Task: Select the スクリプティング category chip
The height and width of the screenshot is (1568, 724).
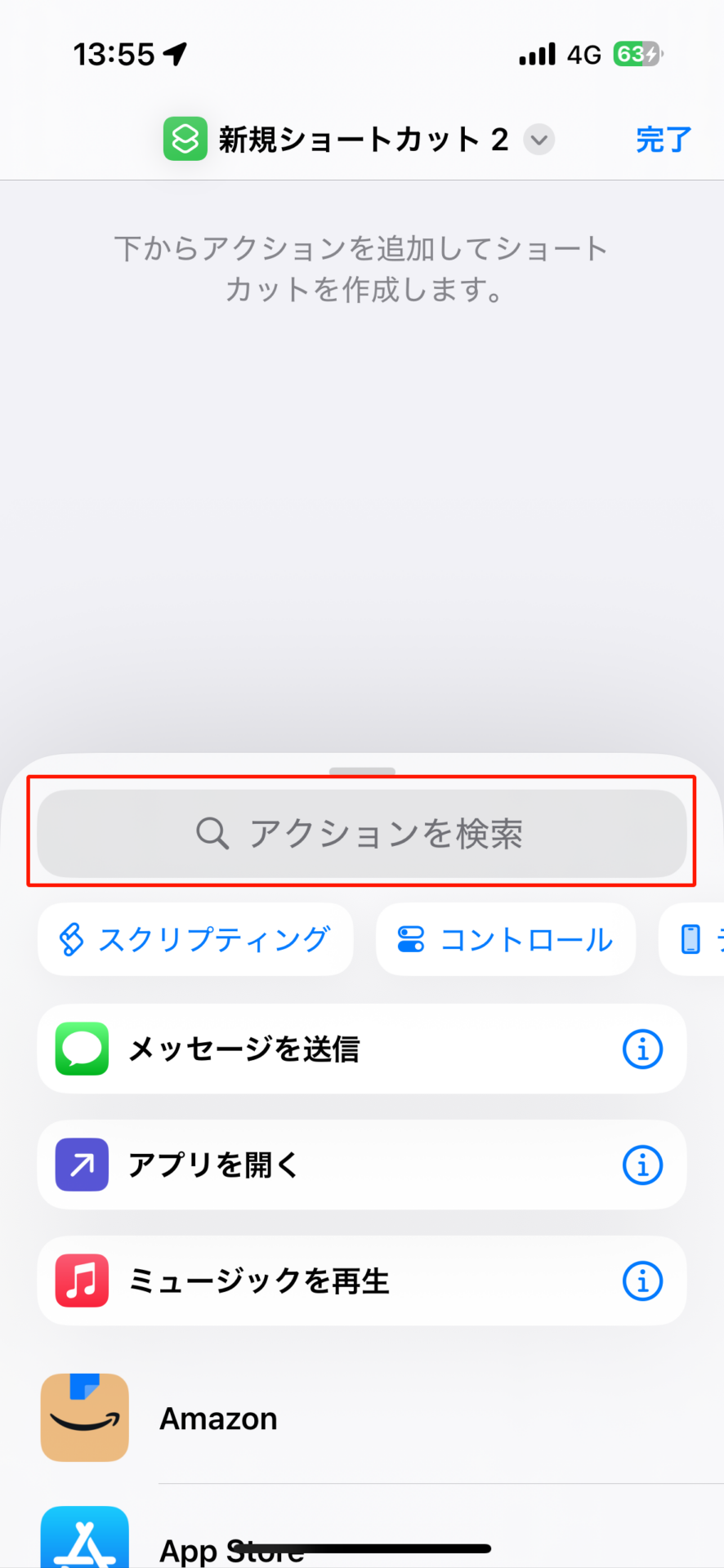Action: pos(195,939)
